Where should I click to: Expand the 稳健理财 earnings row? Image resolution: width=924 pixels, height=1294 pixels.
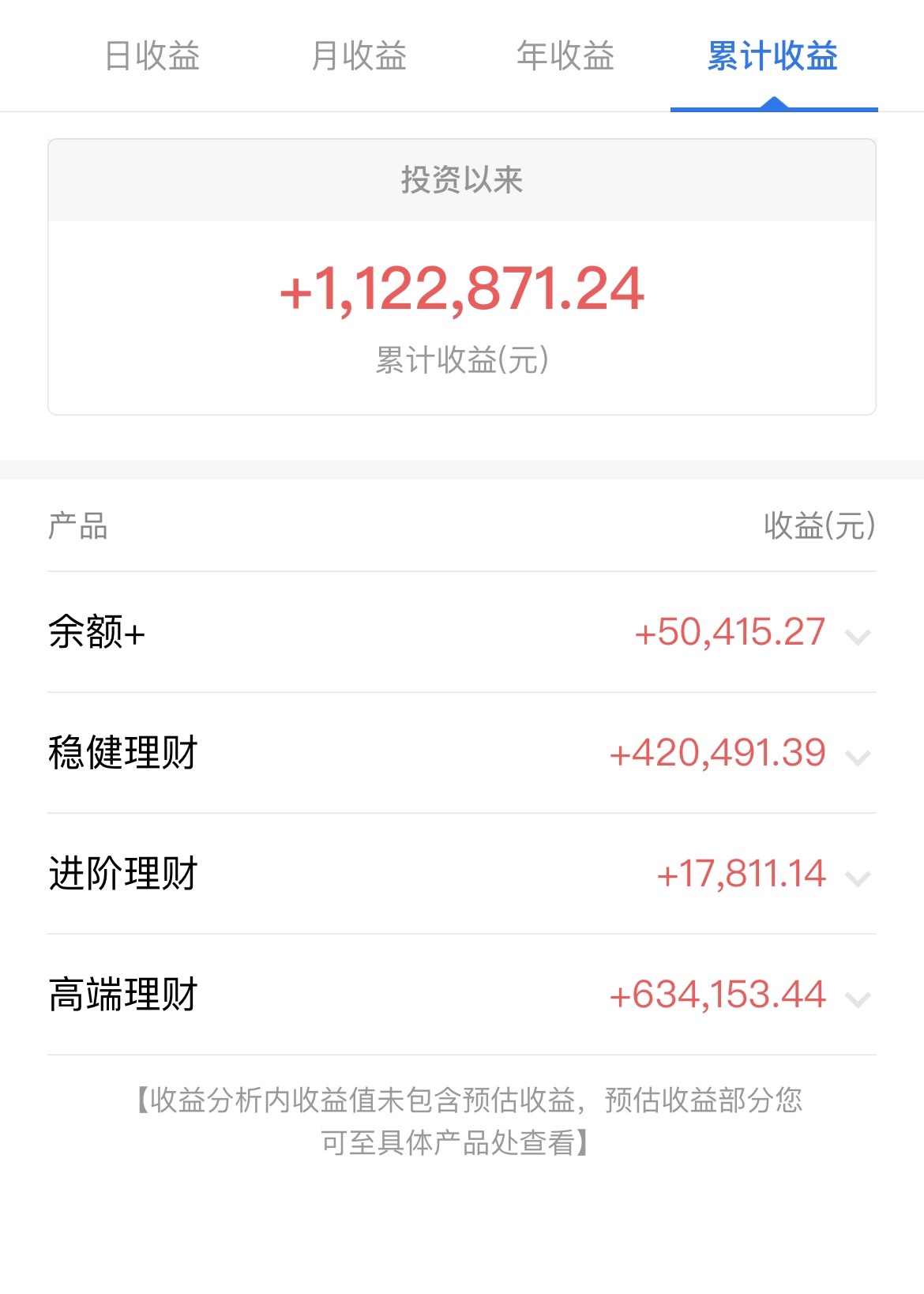pyautogui.click(x=857, y=757)
